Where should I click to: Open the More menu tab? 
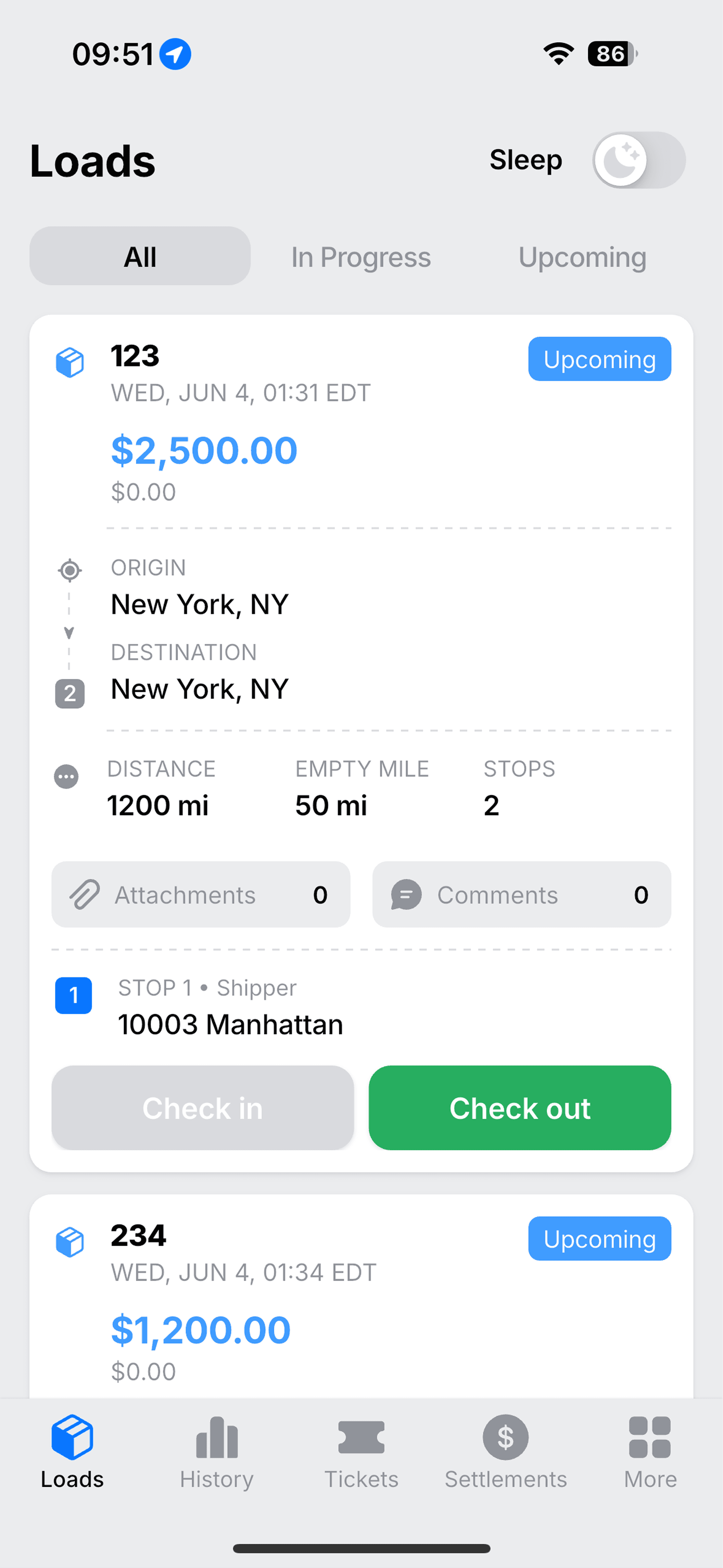(x=650, y=1452)
